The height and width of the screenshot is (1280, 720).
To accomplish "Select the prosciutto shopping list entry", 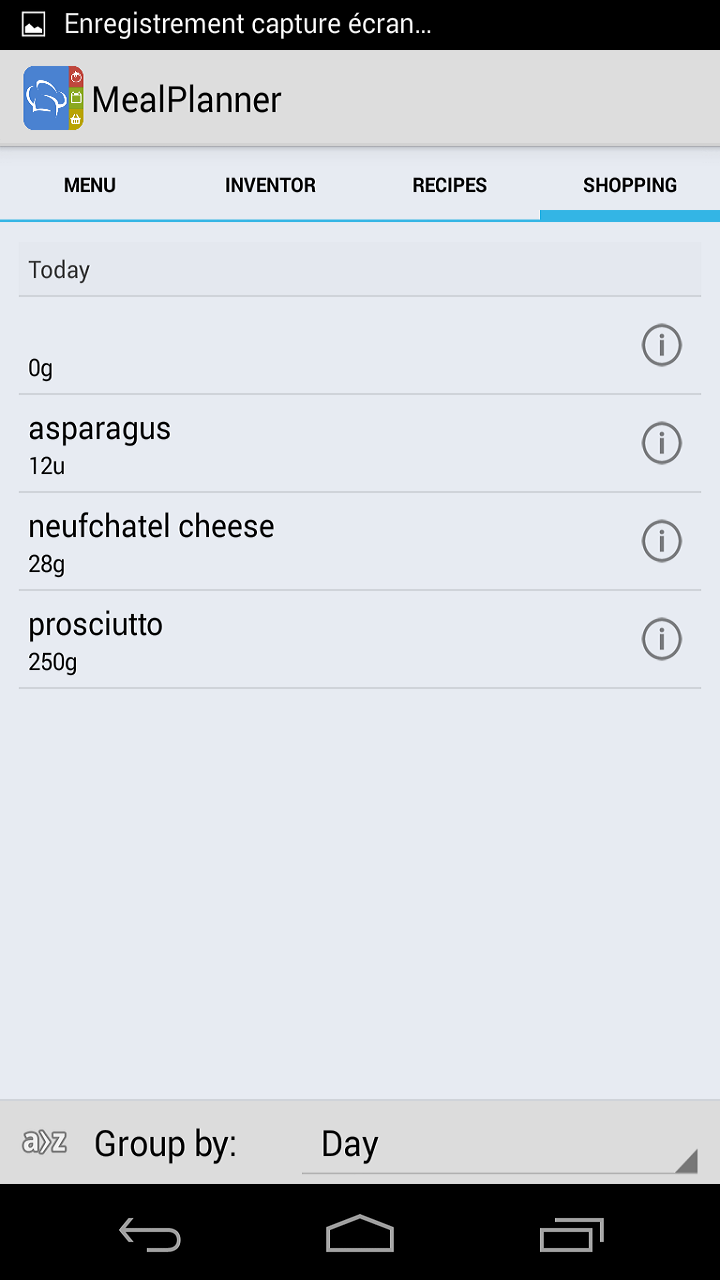I will click(300, 638).
